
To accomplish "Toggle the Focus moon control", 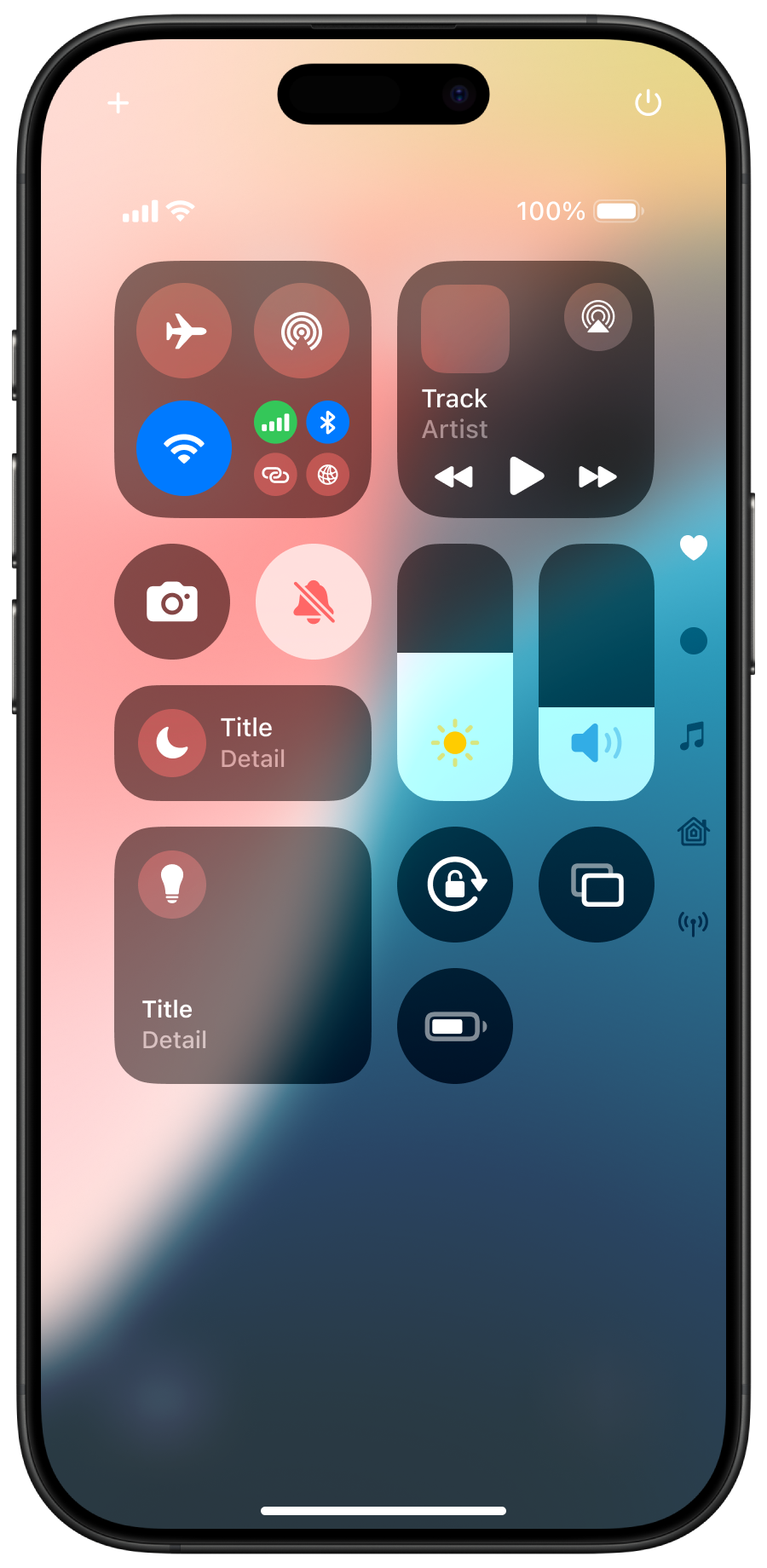I will 172,743.
